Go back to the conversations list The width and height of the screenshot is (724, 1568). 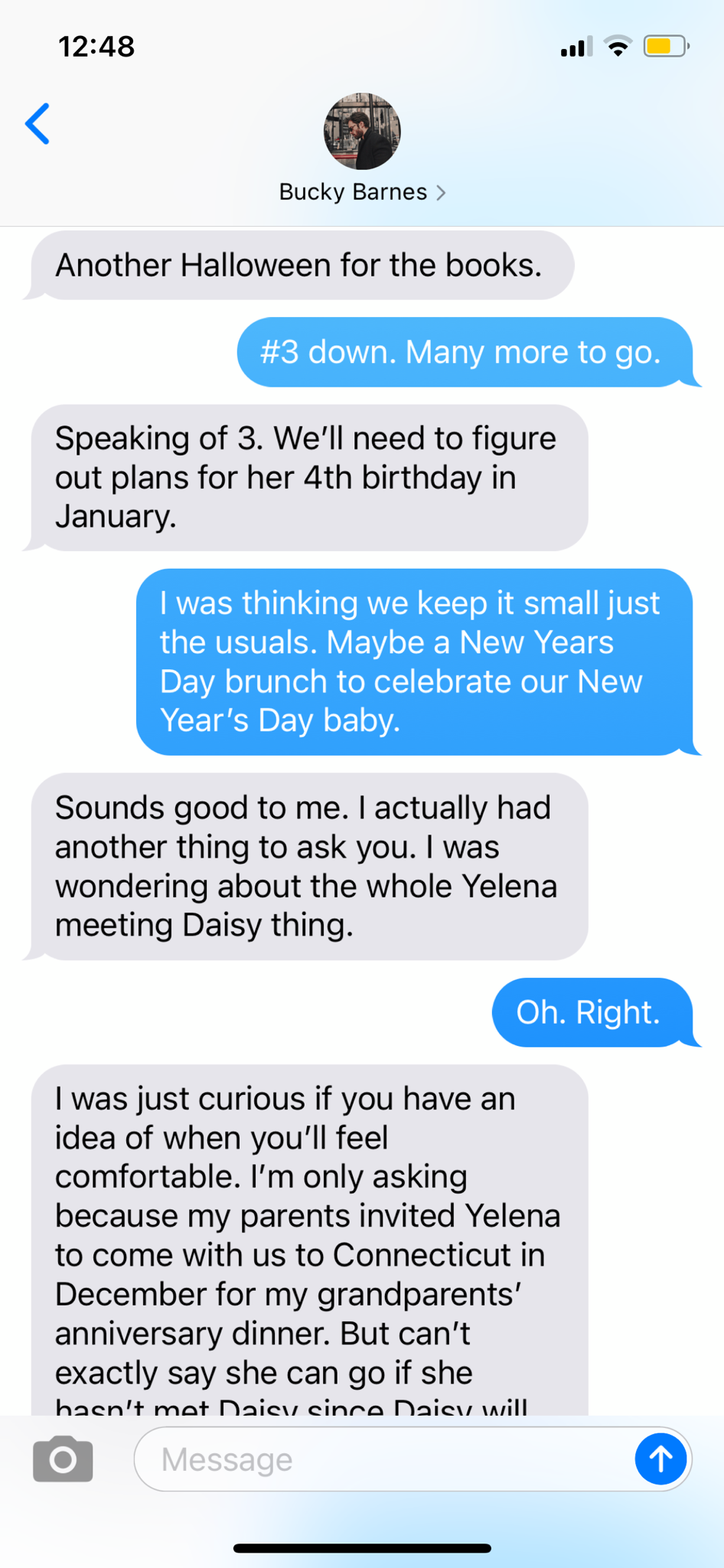point(38,124)
